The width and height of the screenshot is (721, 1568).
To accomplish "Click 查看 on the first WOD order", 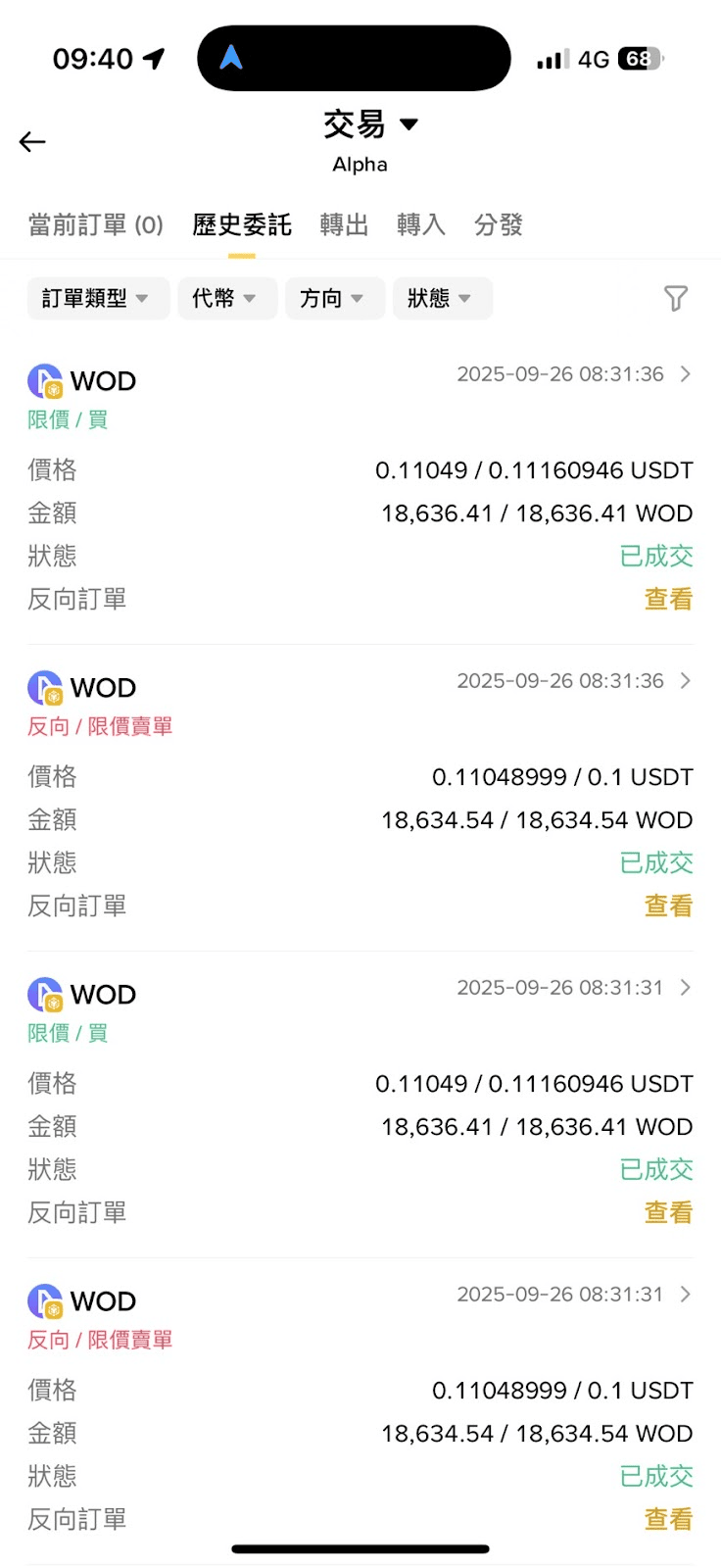I will pos(668,599).
